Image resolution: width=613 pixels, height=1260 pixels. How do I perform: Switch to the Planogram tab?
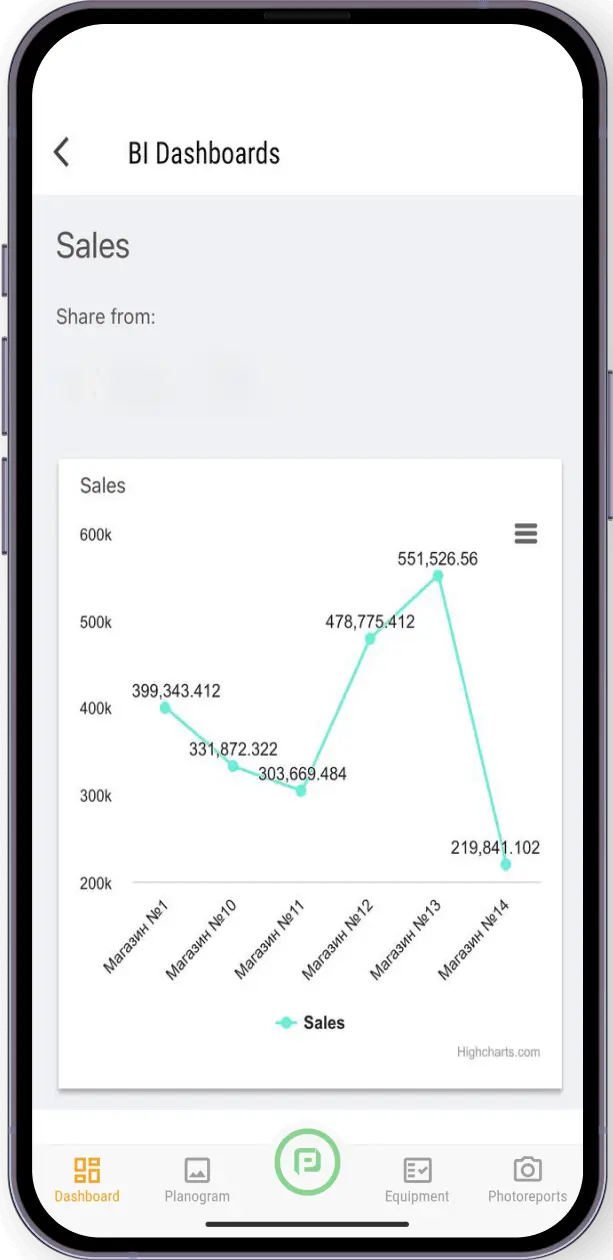pos(197,1180)
